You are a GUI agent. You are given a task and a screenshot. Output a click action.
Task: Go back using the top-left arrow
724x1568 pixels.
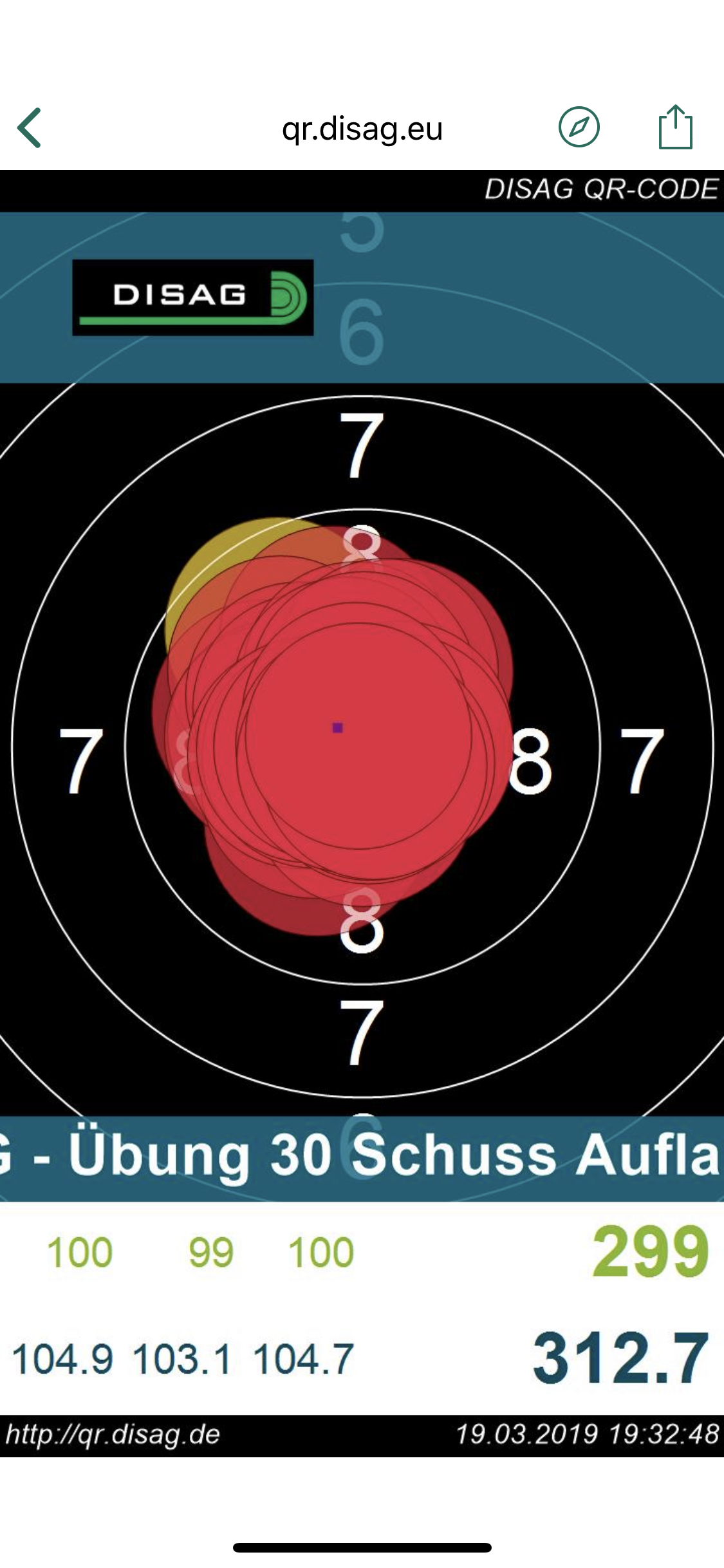[x=30, y=127]
